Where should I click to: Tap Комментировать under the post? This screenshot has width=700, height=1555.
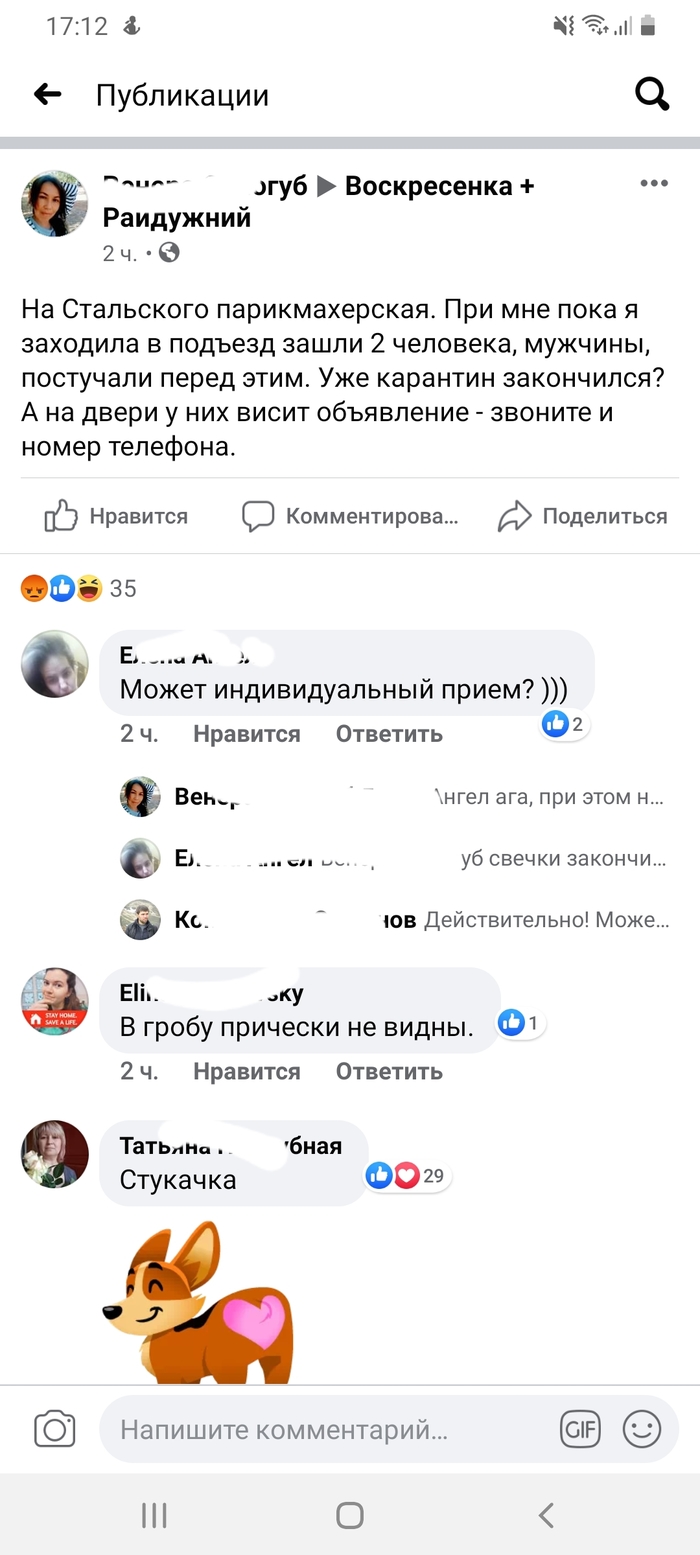[x=350, y=516]
